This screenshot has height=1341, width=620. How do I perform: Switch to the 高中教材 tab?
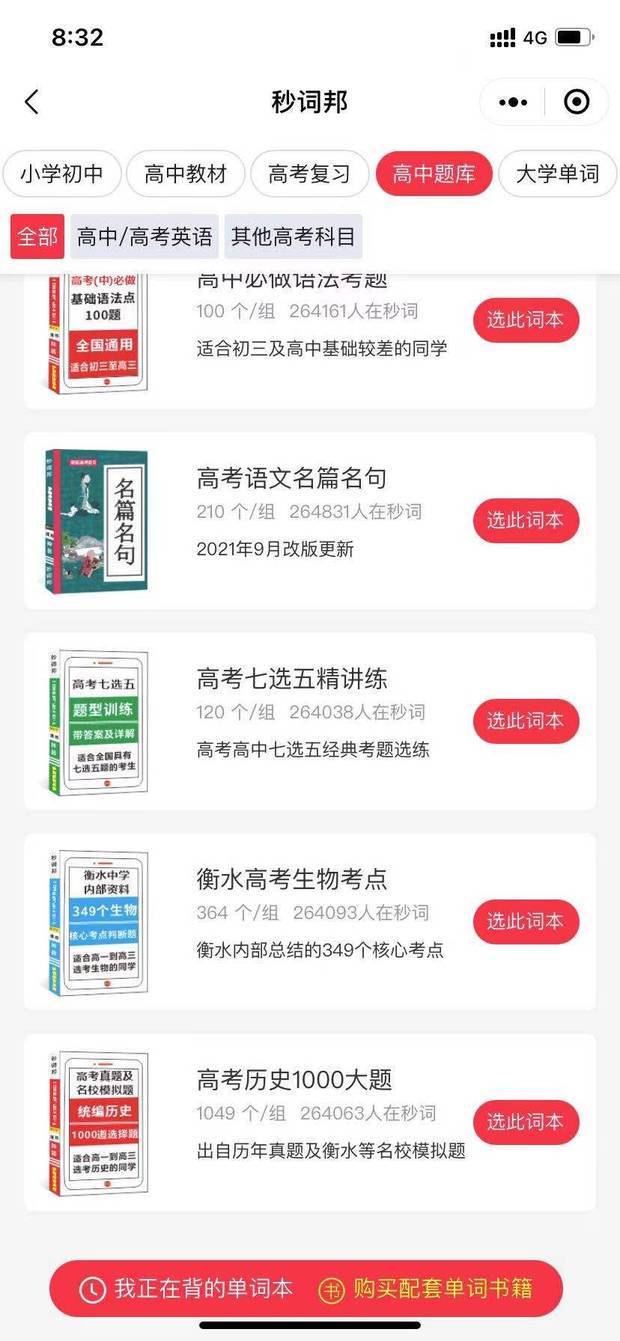(x=185, y=174)
